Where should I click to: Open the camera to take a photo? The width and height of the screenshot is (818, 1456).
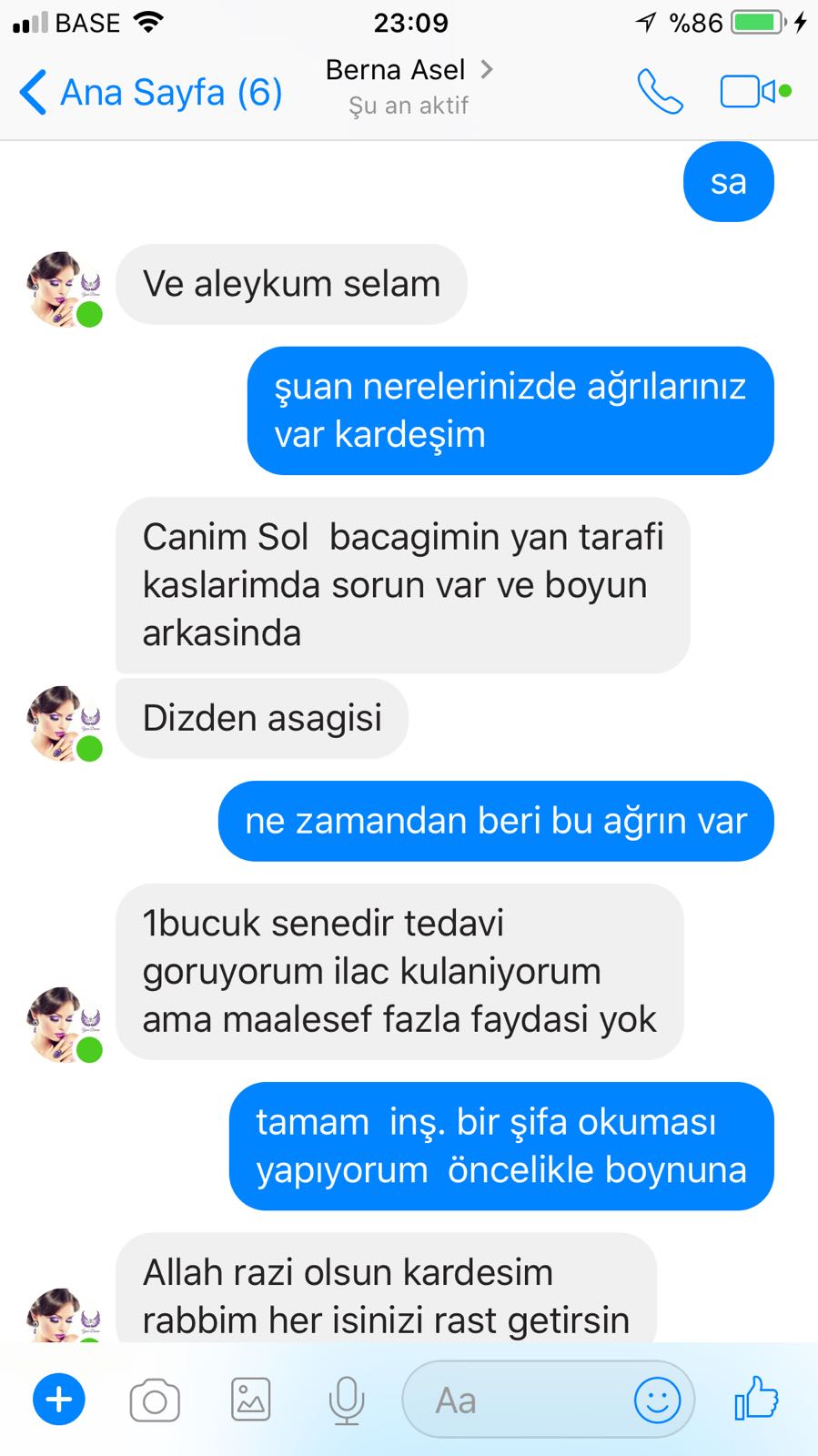click(155, 1400)
